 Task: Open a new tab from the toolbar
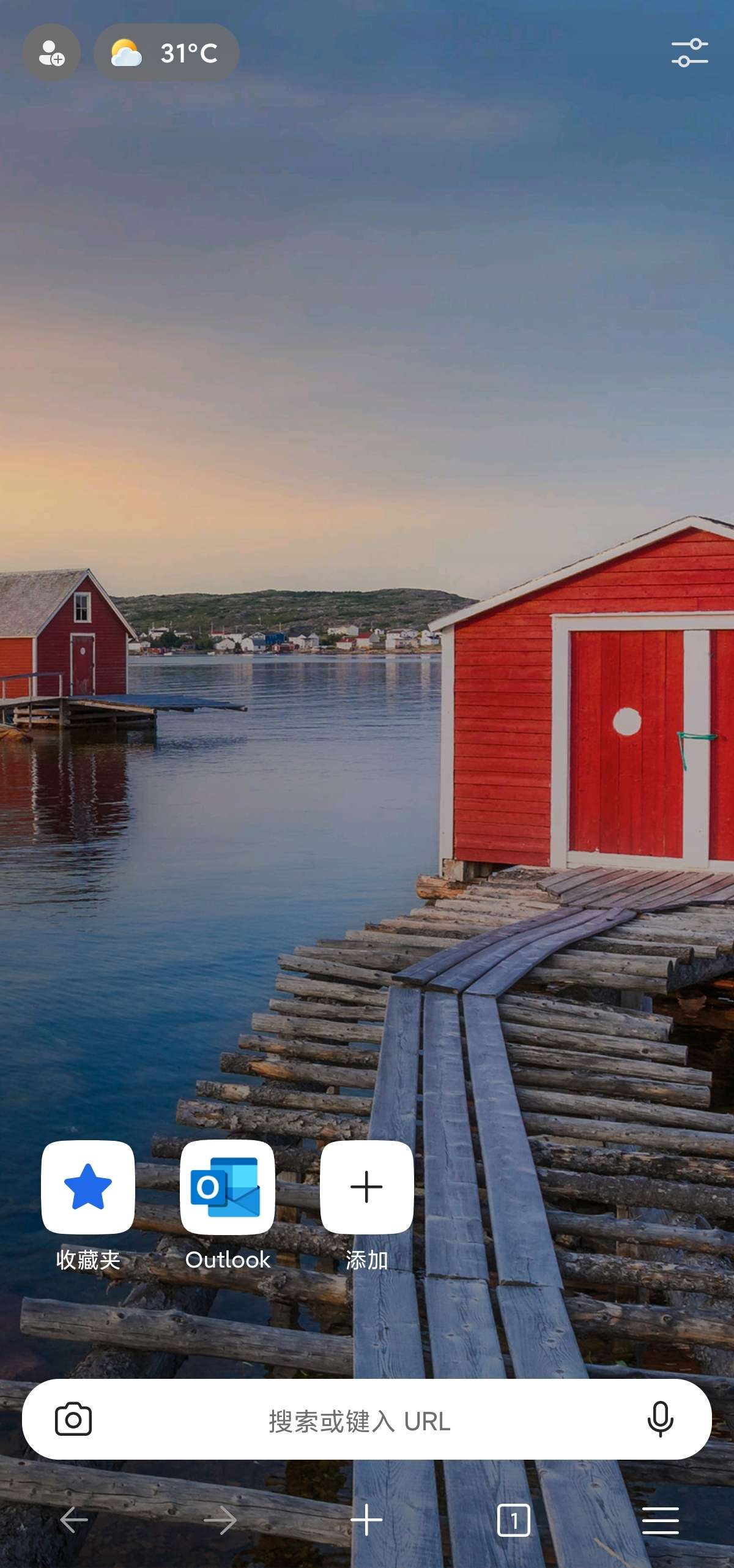coord(366,1520)
